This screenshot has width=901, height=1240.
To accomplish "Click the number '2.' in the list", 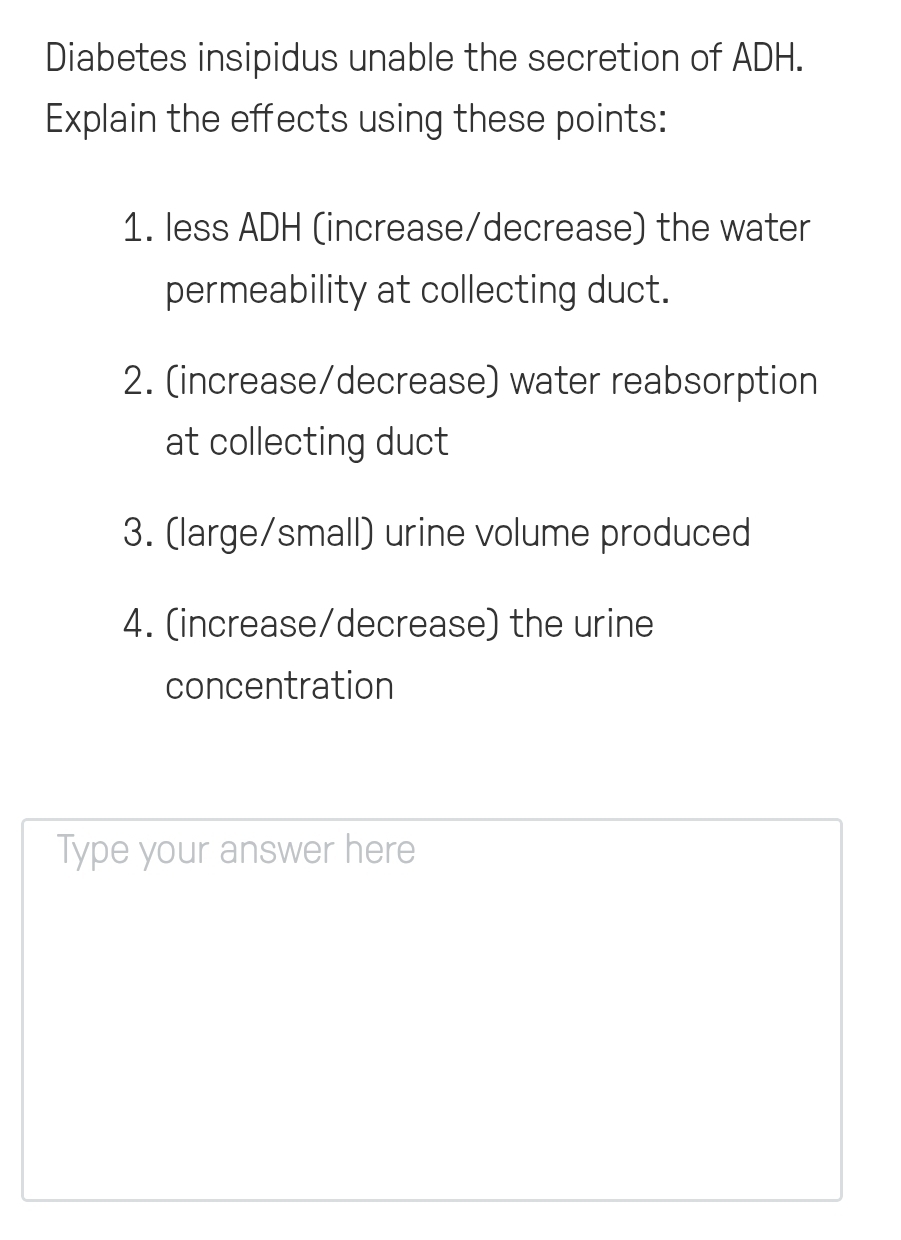I will [138, 381].
